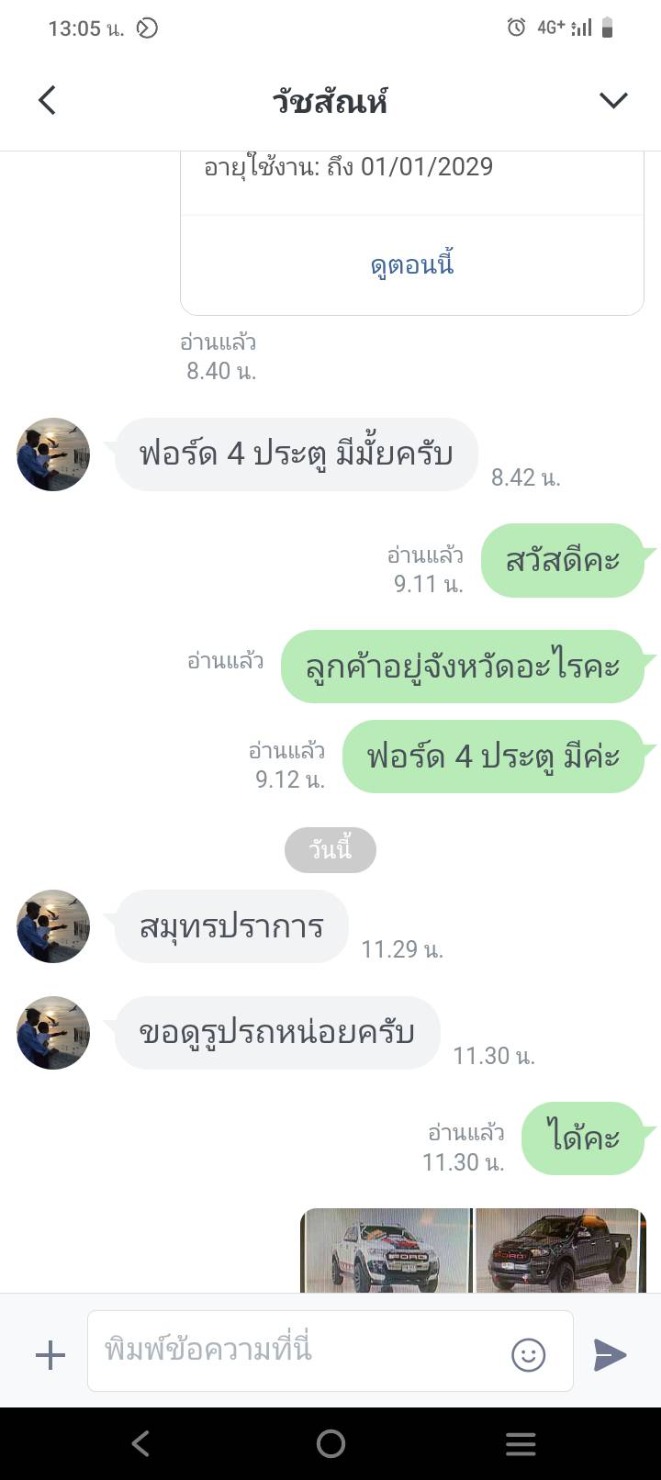
Task: Tap the ดูตอนนี้ button
Action: pos(412,265)
